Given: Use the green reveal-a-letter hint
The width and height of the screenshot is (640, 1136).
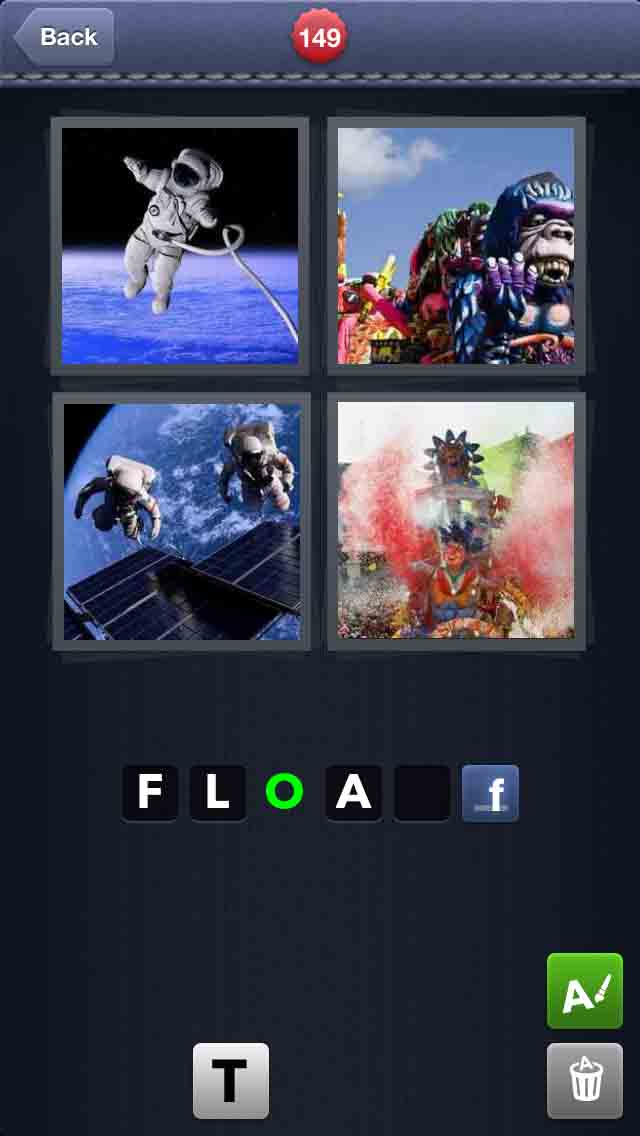Looking at the screenshot, I should (585, 991).
